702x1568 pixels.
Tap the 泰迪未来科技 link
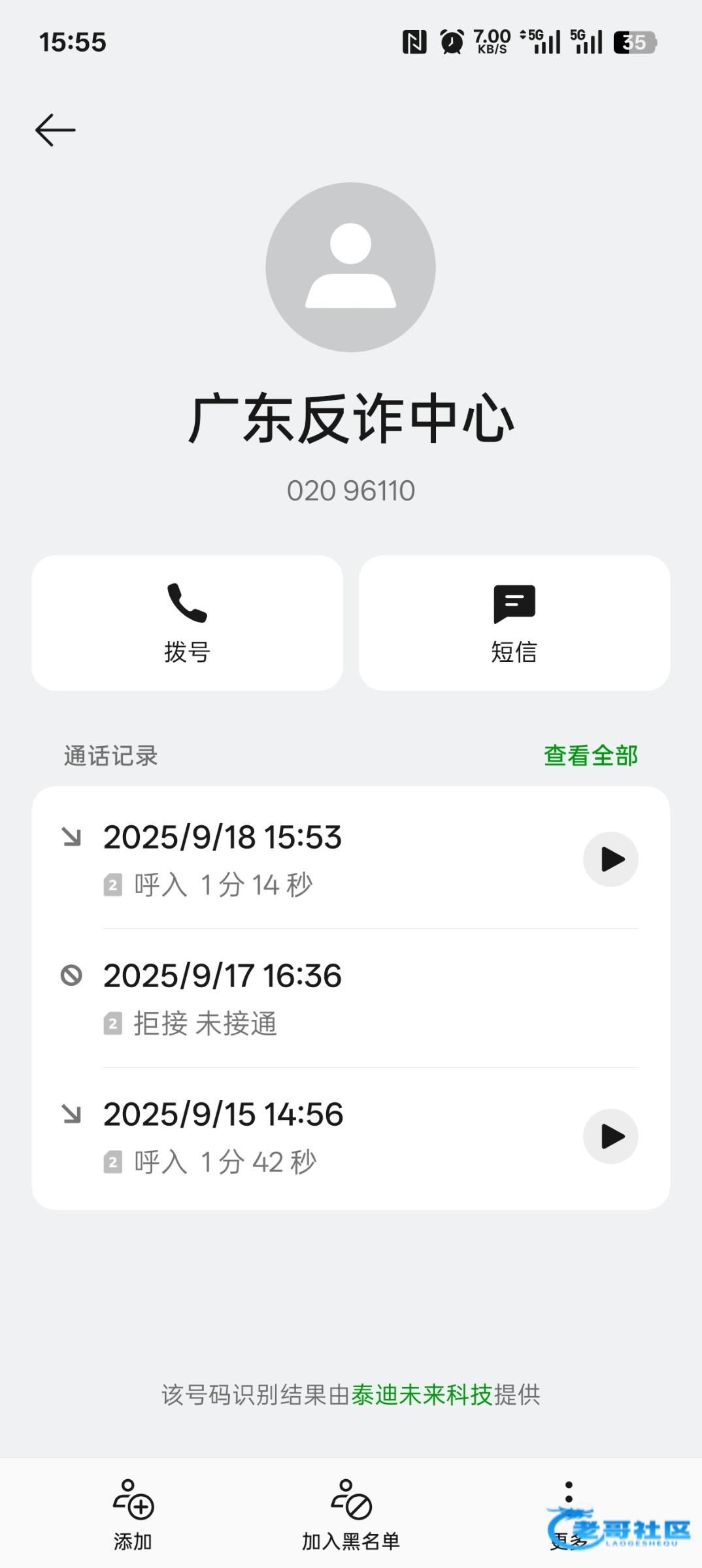(x=422, y=1394)
